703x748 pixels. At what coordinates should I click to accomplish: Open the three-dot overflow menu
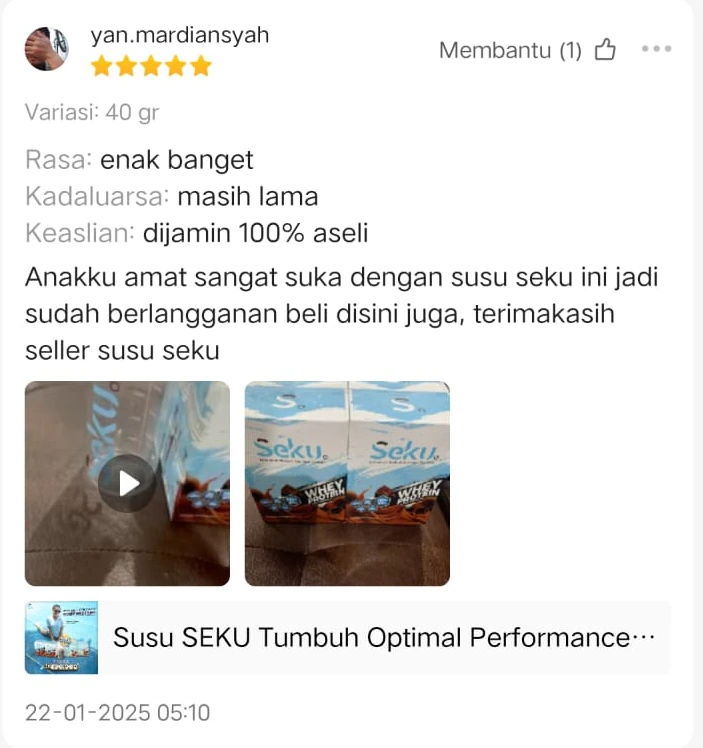[656, 49]
